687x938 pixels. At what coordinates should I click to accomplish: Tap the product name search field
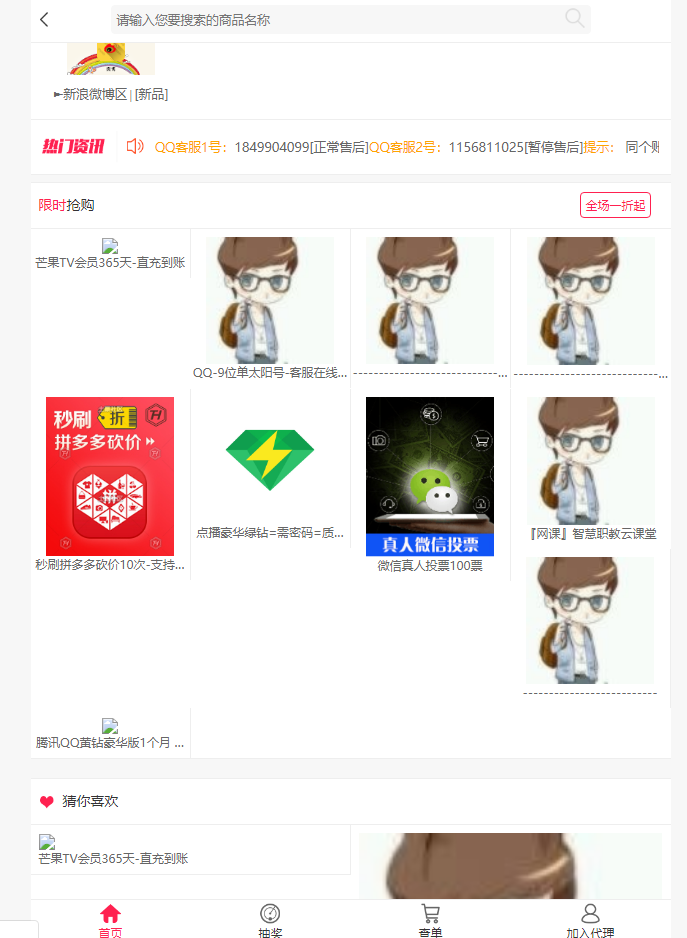point(330,20)
